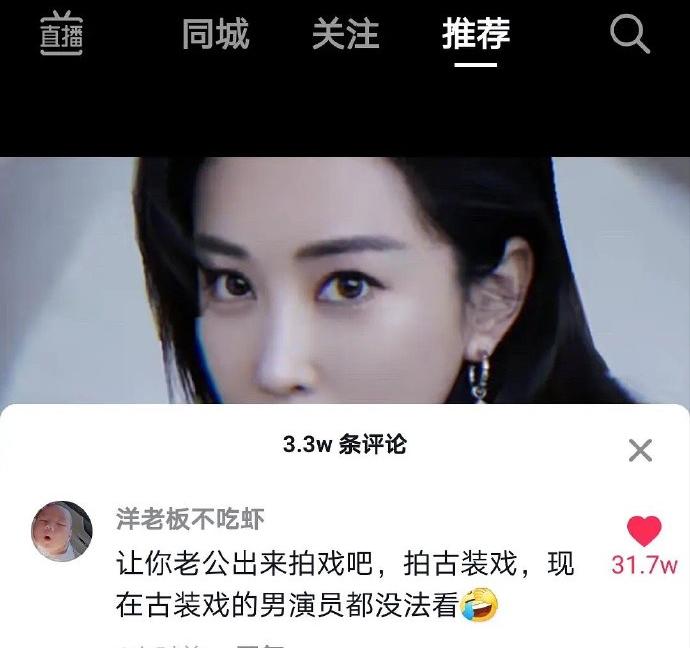Viewport: 690px width, 648px height.
Task: Like the comment by 洋老板不吃虾
Action: [644, 532]
